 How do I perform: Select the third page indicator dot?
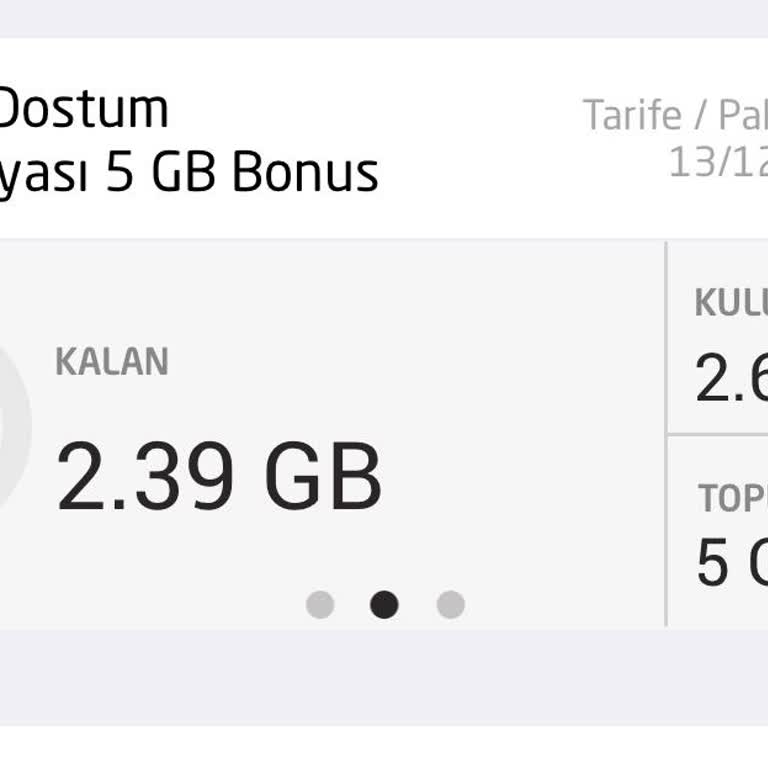click(450, 605)
